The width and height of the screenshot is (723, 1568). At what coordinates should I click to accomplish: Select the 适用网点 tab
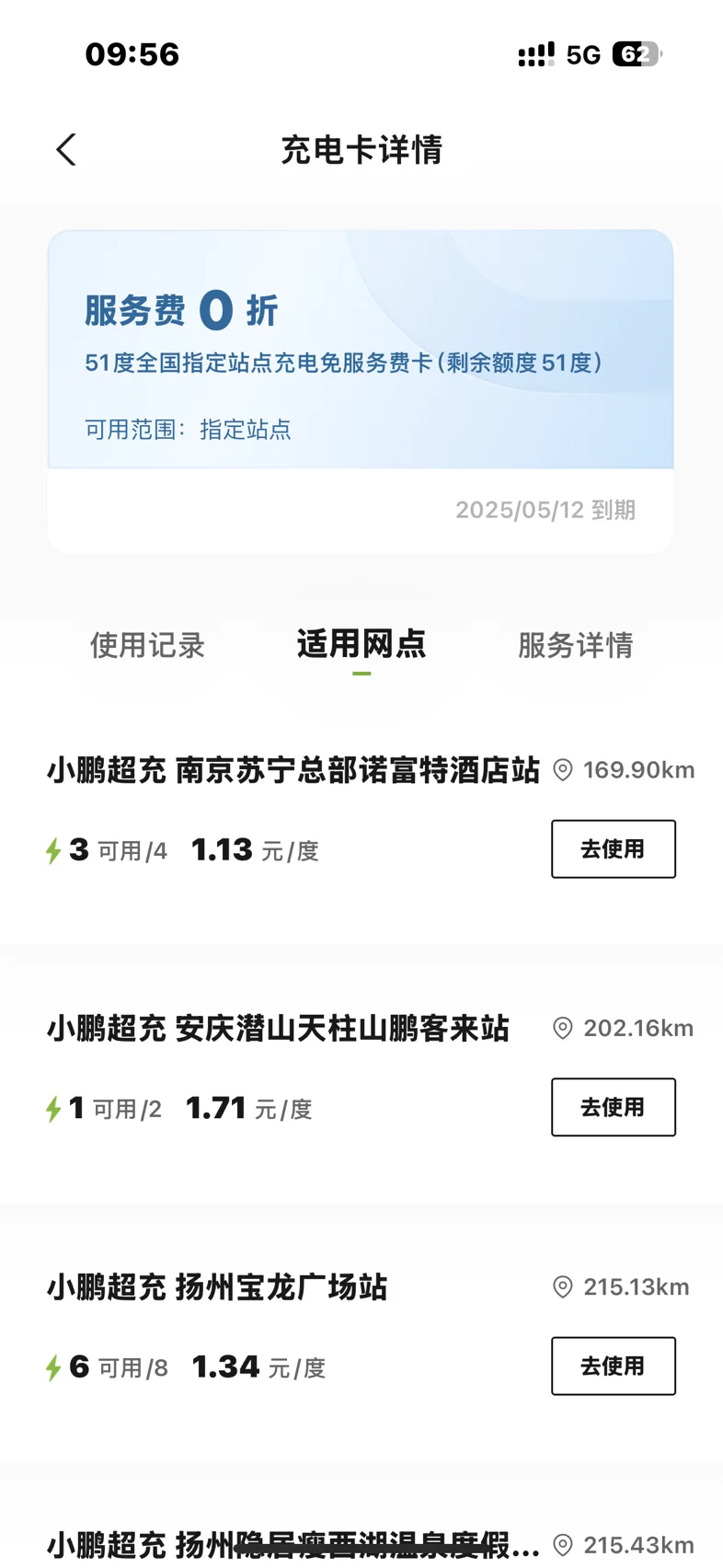361,644
